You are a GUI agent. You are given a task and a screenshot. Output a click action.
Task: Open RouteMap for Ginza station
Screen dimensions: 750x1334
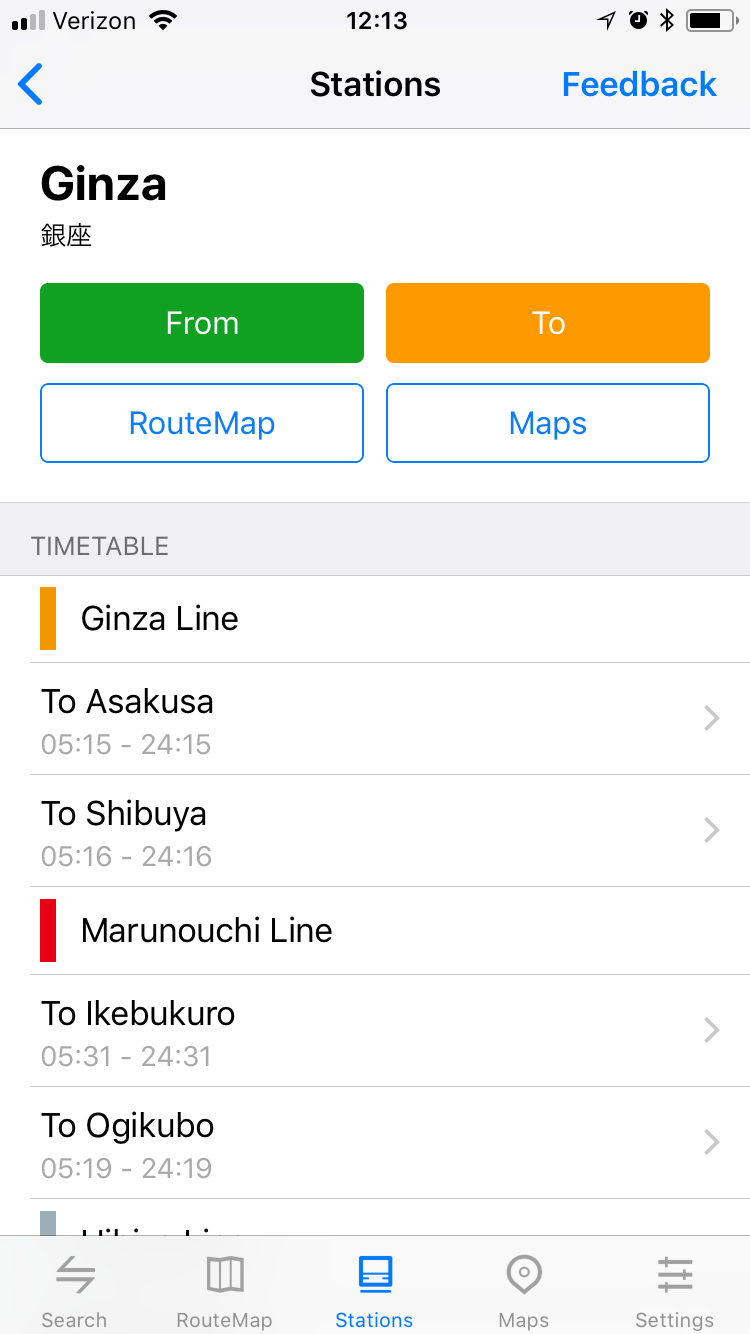pos(201,423)
